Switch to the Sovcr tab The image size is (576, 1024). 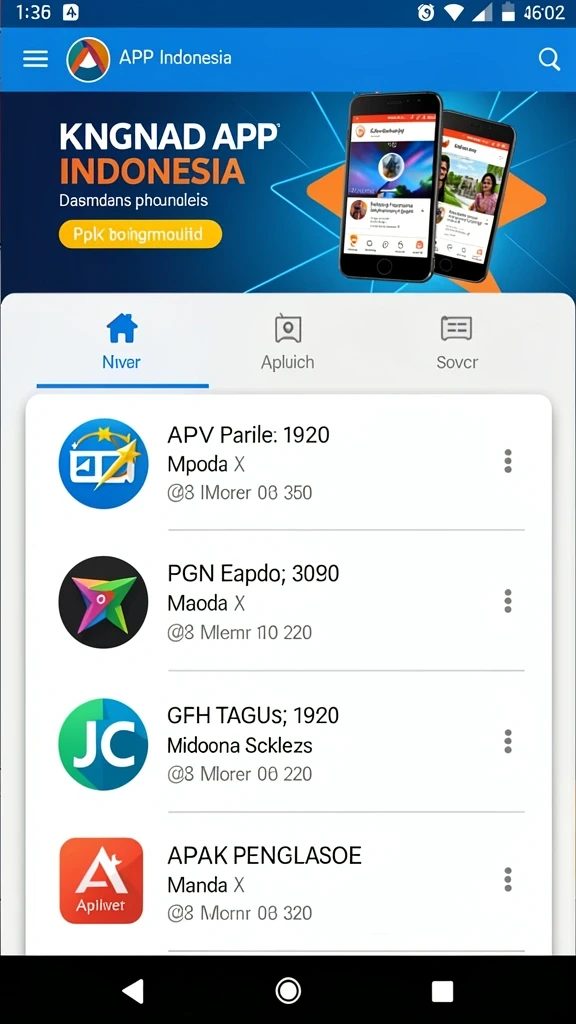point(456,343)
